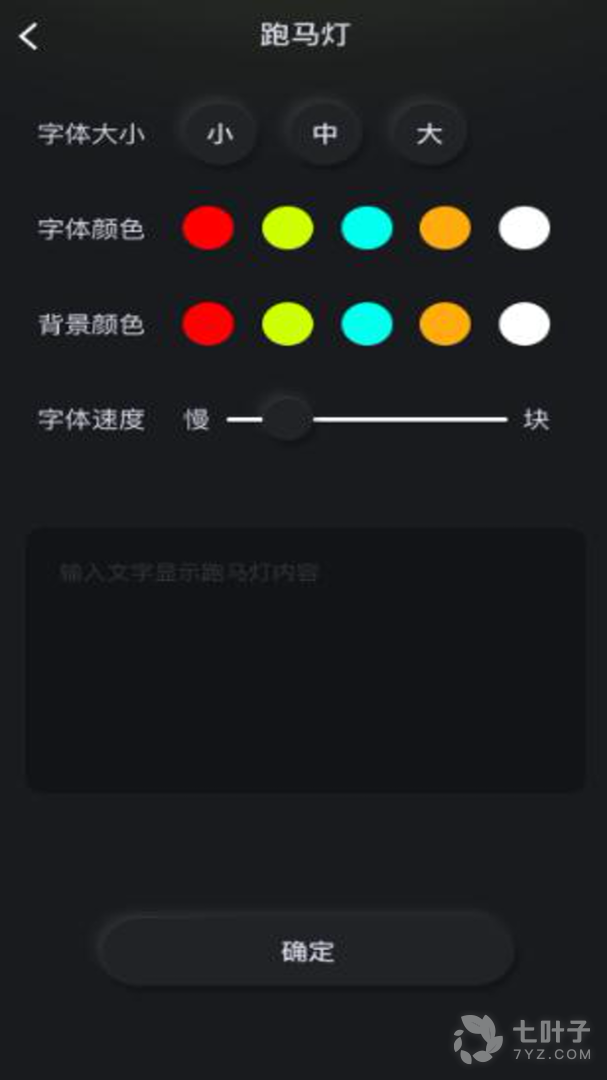Pick large font size 大
Viewport: 607px width, 1080px height.
coord(429,134)
